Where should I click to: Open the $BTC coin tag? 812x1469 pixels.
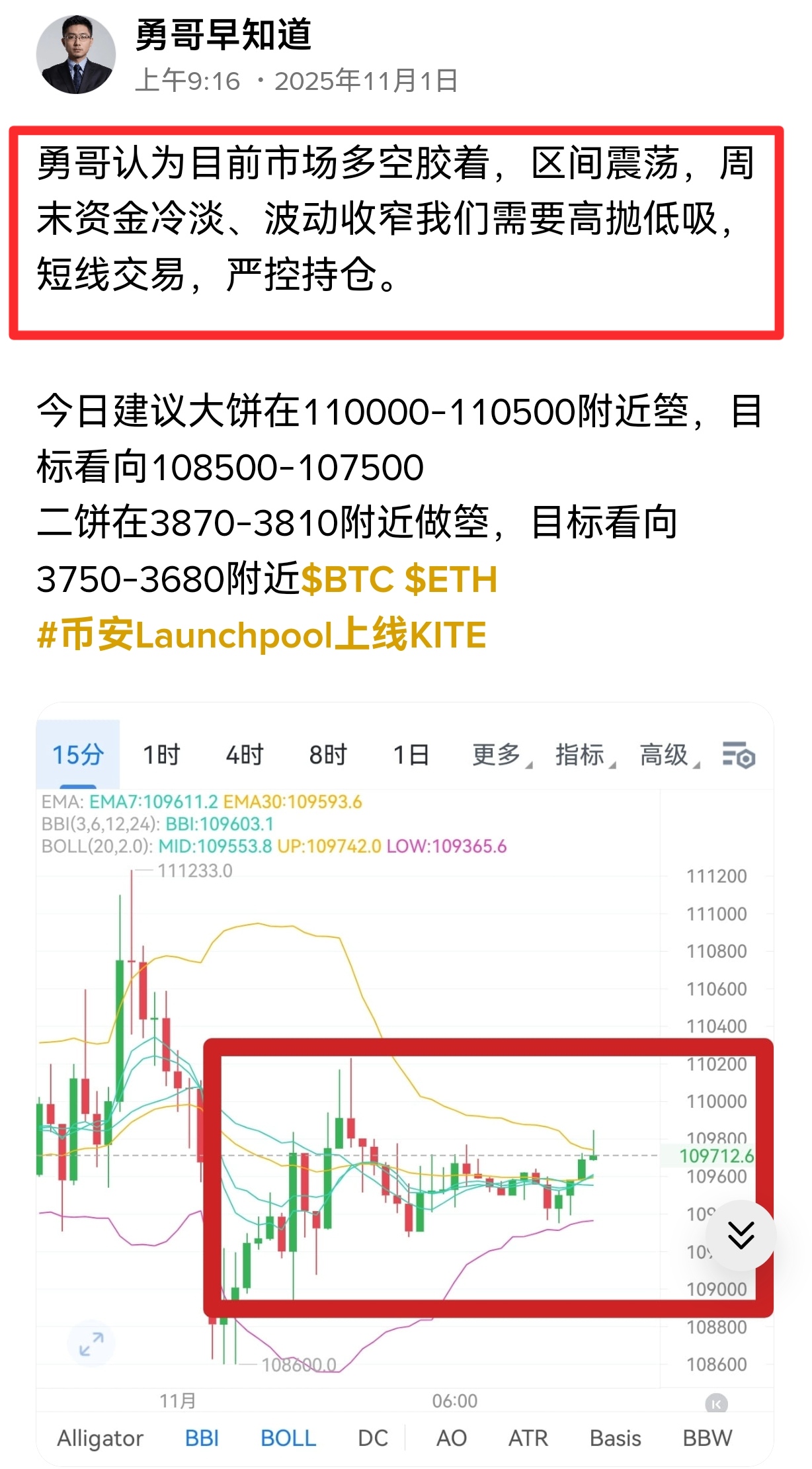(348, 580)
